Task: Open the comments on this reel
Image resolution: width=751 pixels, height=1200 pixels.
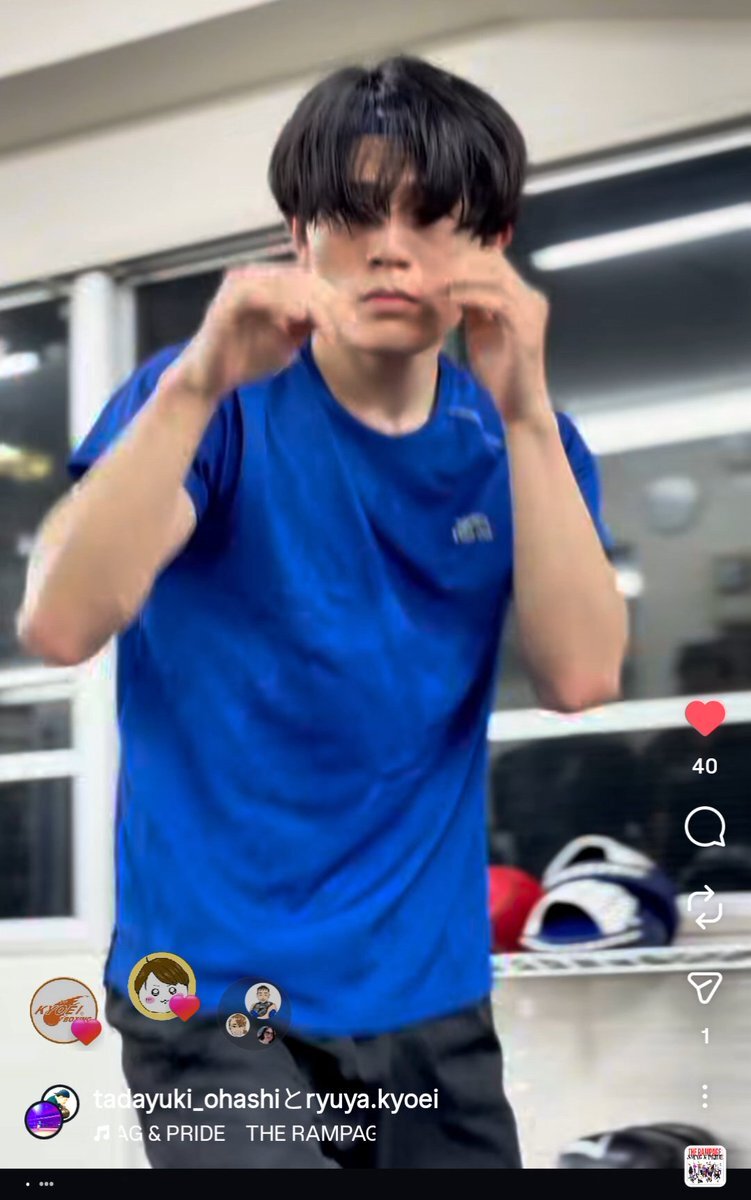Action: (x=705, y=827)
